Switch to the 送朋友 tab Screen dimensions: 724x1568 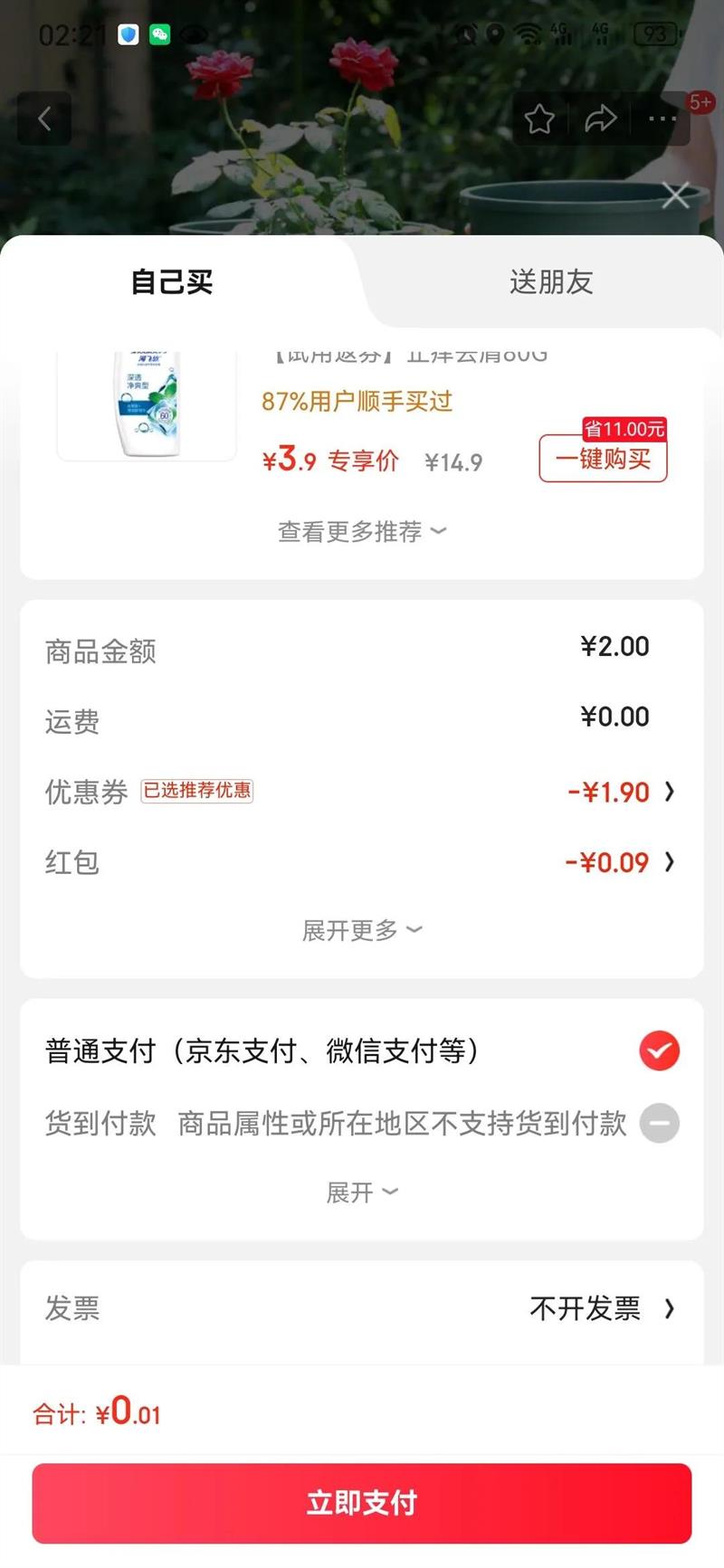550,281
